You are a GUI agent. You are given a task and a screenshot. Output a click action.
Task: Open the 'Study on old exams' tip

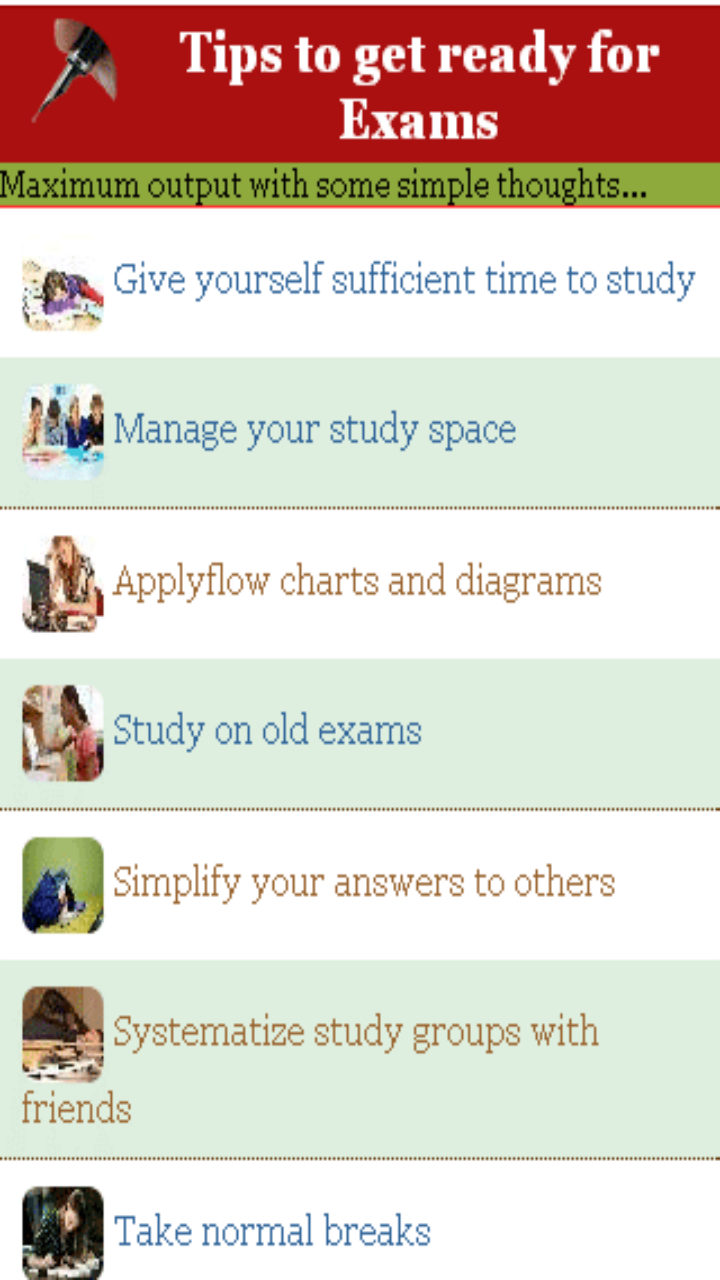click(x=267, y=732)
